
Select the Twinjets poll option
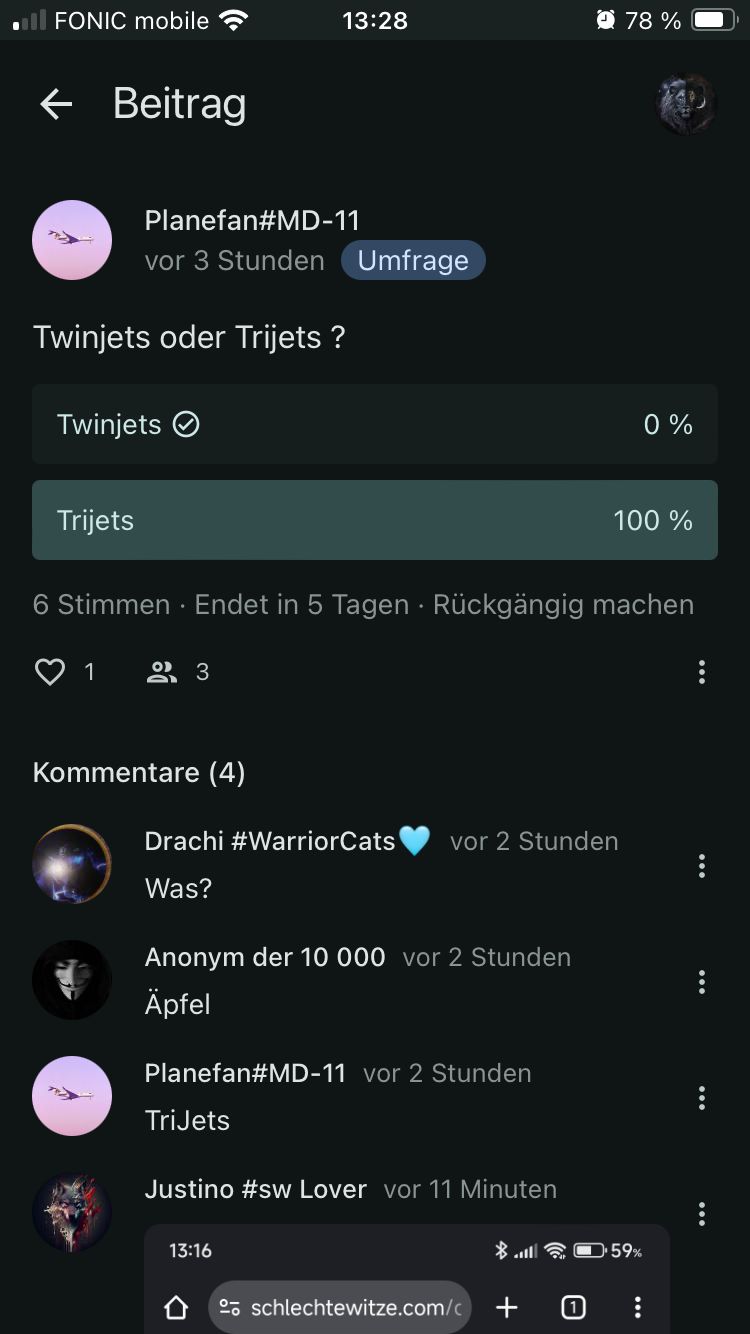pos(375,424)
